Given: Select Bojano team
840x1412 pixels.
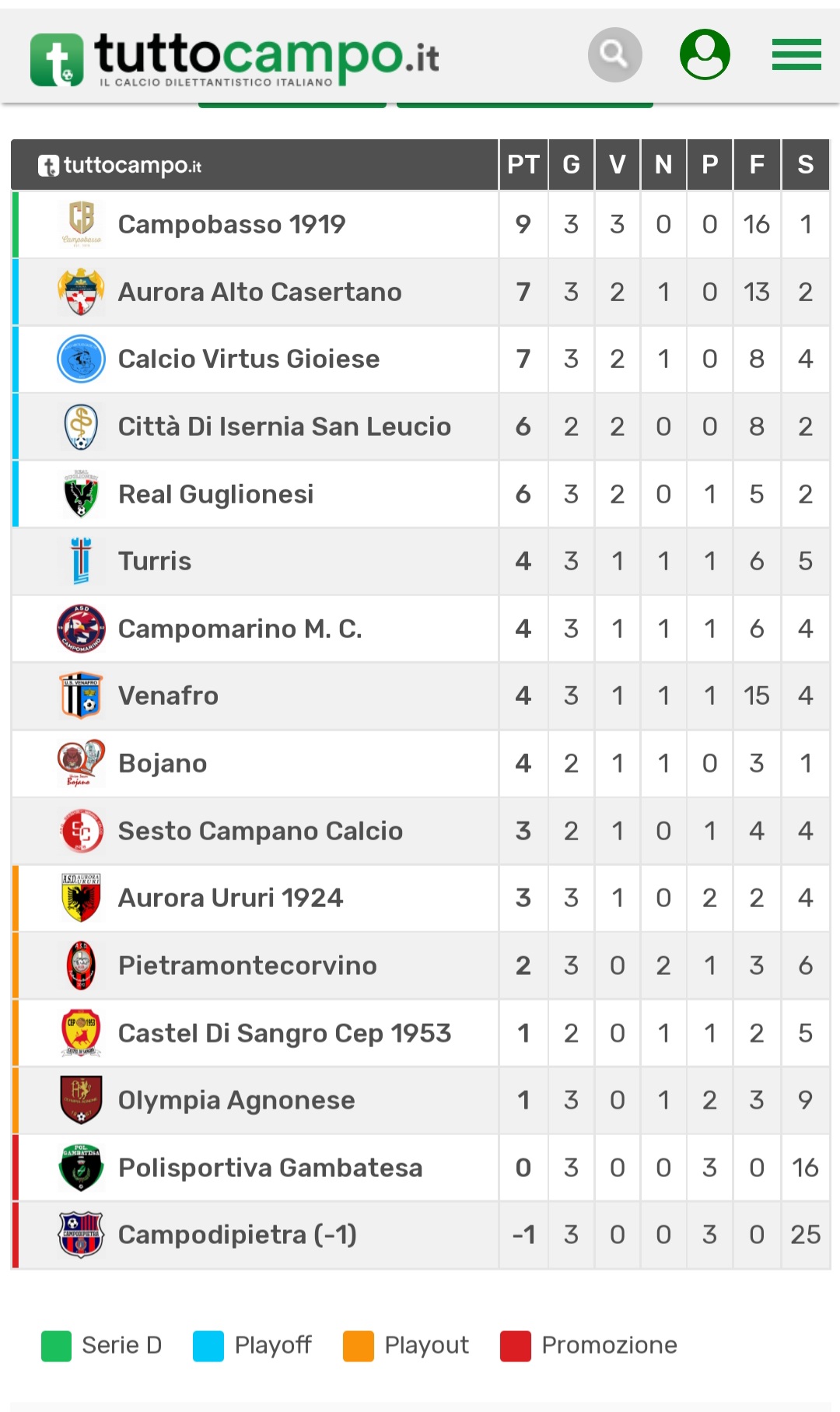Looking at the screenshot, I should coord(163,764).
